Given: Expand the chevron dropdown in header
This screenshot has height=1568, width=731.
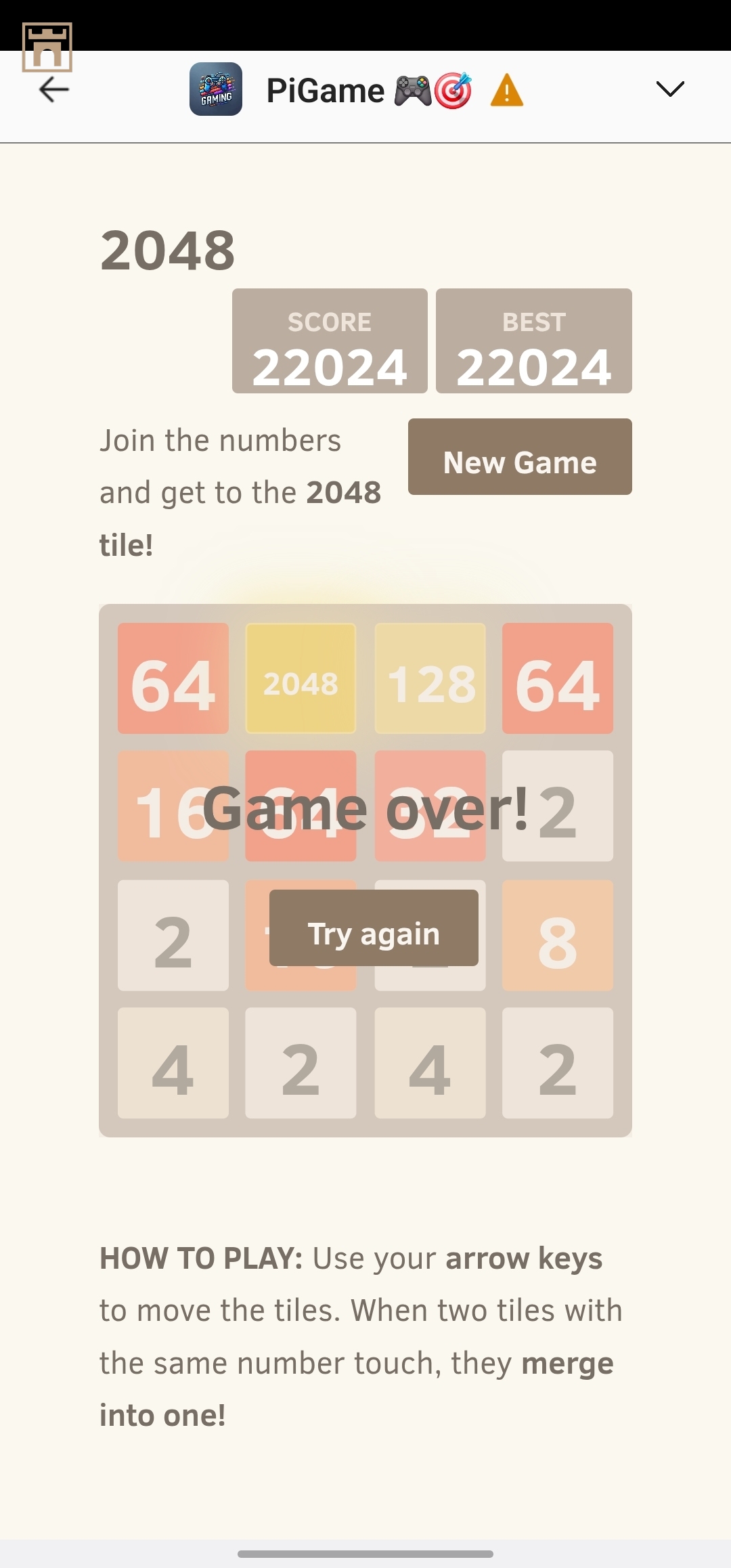Looking at the screenshot, I should tap(670, 89).
